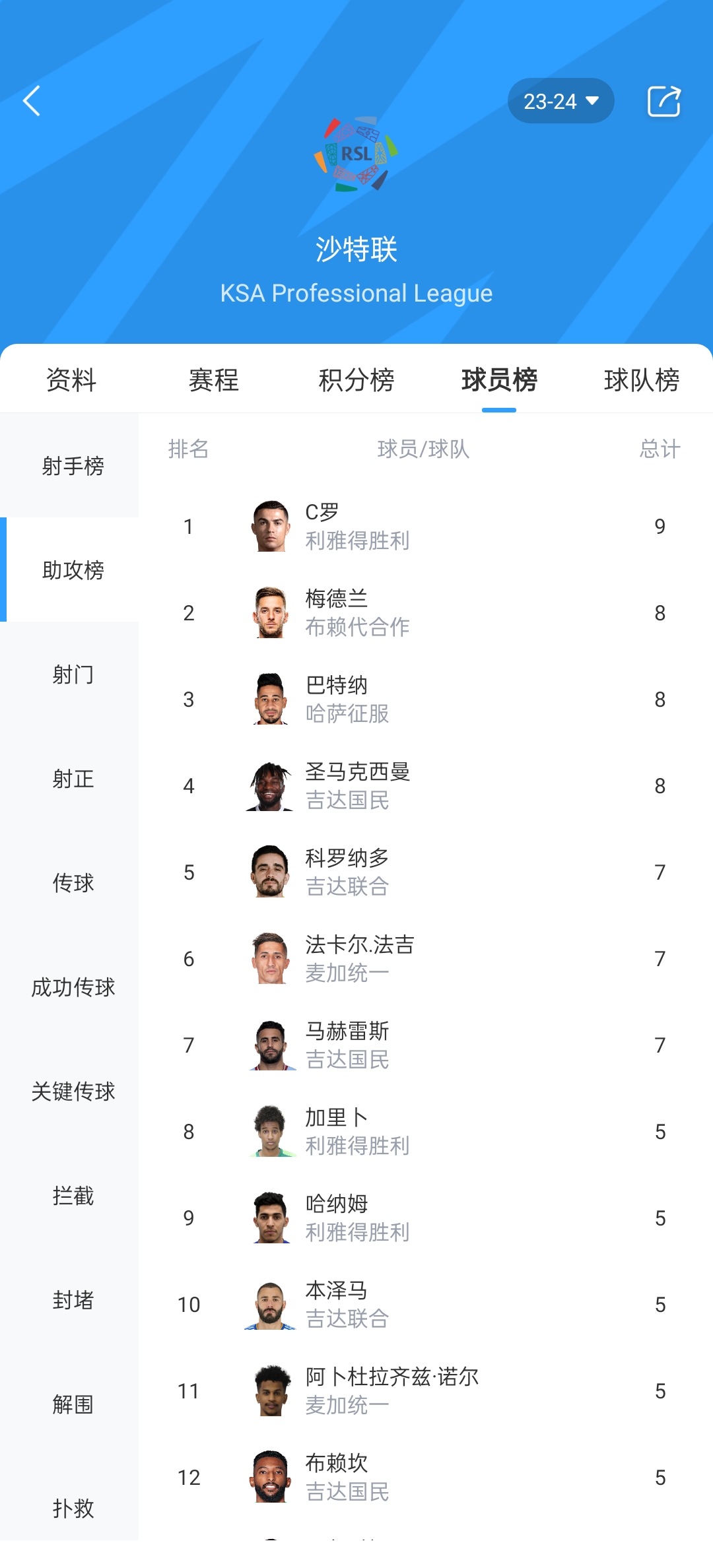Select 拦截 from the side categories
This screenshot has width=713, height=1568.
click(73, 1196)
